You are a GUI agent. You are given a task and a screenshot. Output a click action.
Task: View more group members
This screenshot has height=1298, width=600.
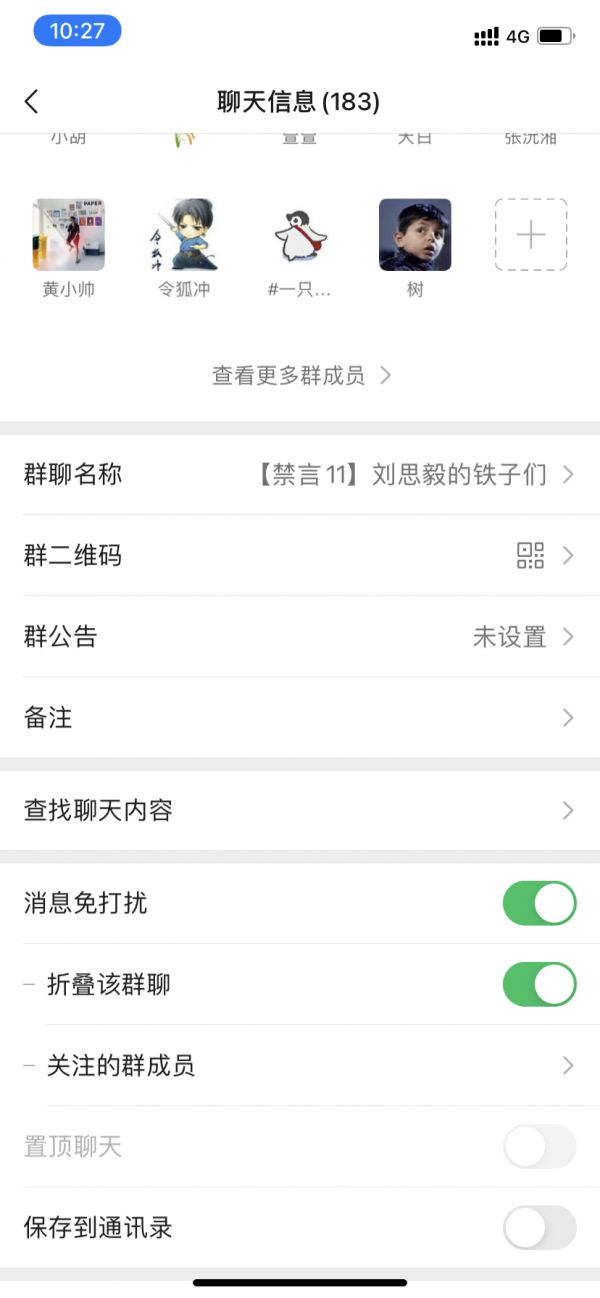tap(300, 376)
